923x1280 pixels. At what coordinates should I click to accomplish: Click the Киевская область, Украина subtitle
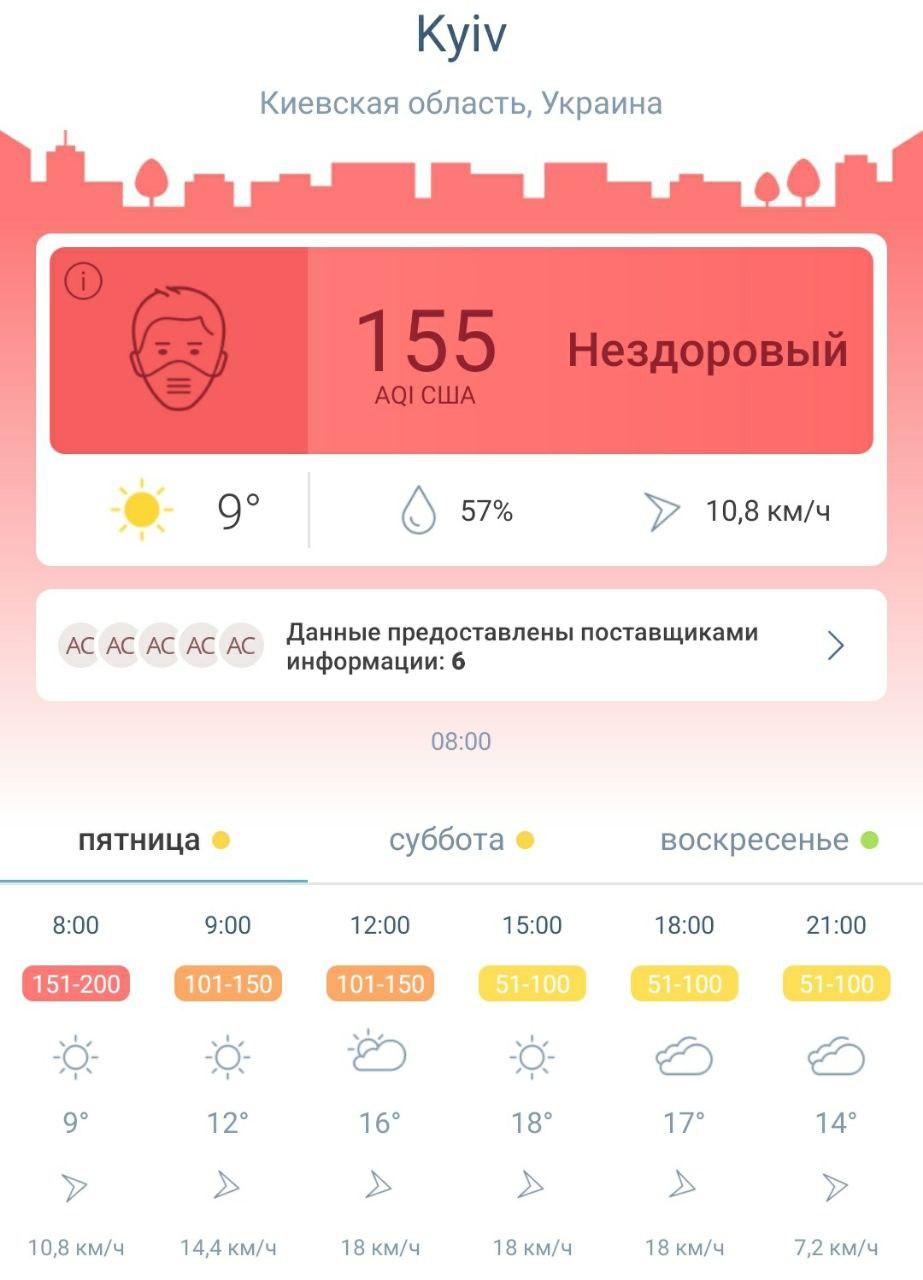461,101
